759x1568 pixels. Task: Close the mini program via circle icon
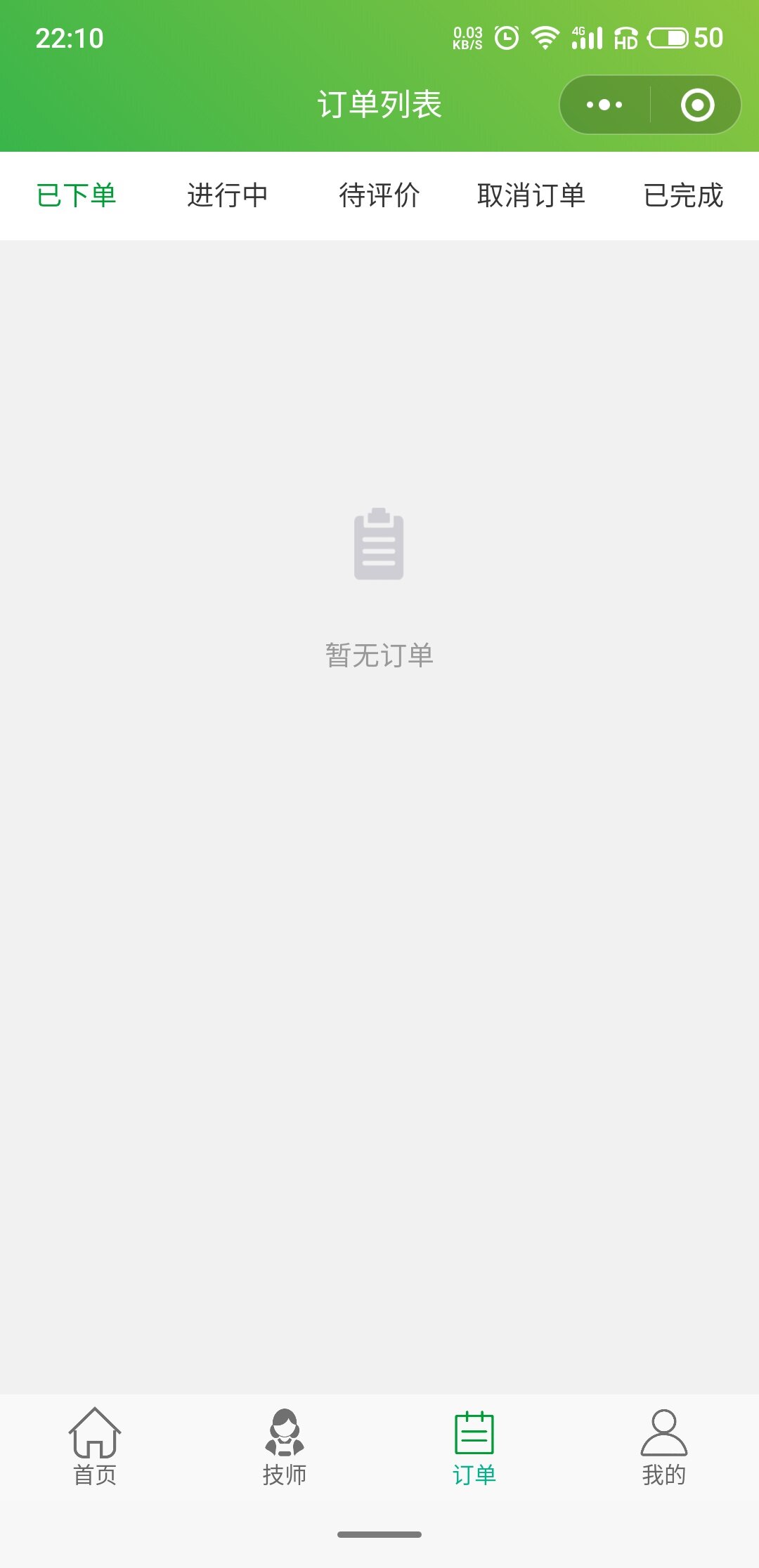tap(697, 105)
